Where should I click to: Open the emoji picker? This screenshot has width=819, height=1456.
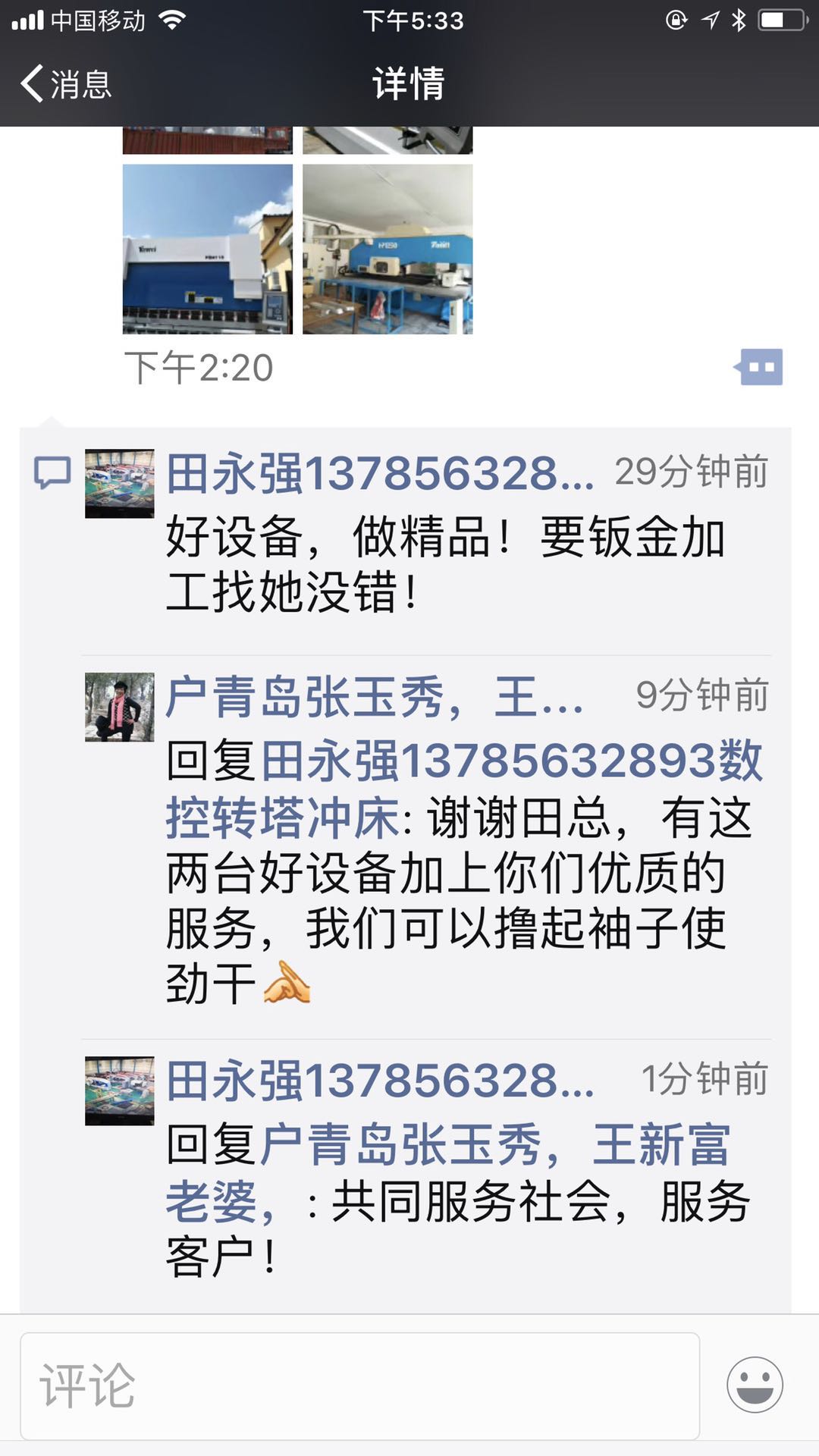pyautogui.click(x=755, y=1384)
